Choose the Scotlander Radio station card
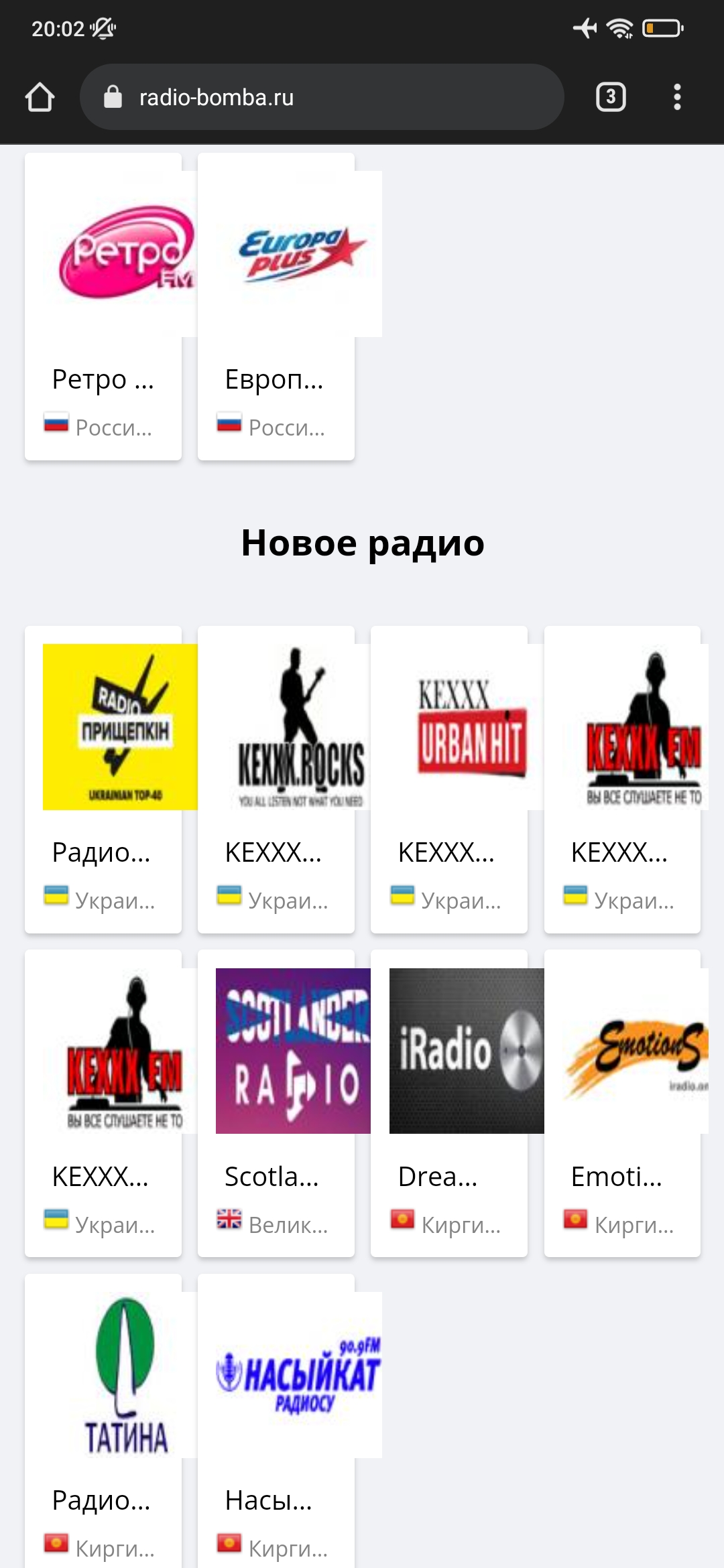This screenshot has width=724, height=1568. pyautogui.click(x=276, y=1103)
